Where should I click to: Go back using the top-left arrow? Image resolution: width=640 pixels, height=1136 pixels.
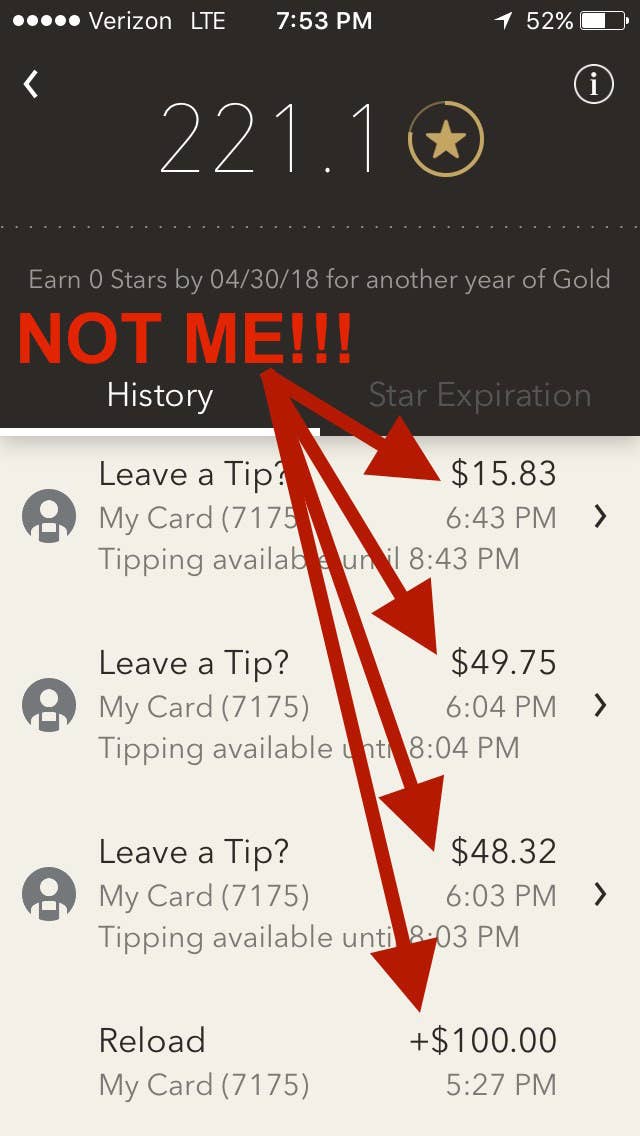pos(30,84)
